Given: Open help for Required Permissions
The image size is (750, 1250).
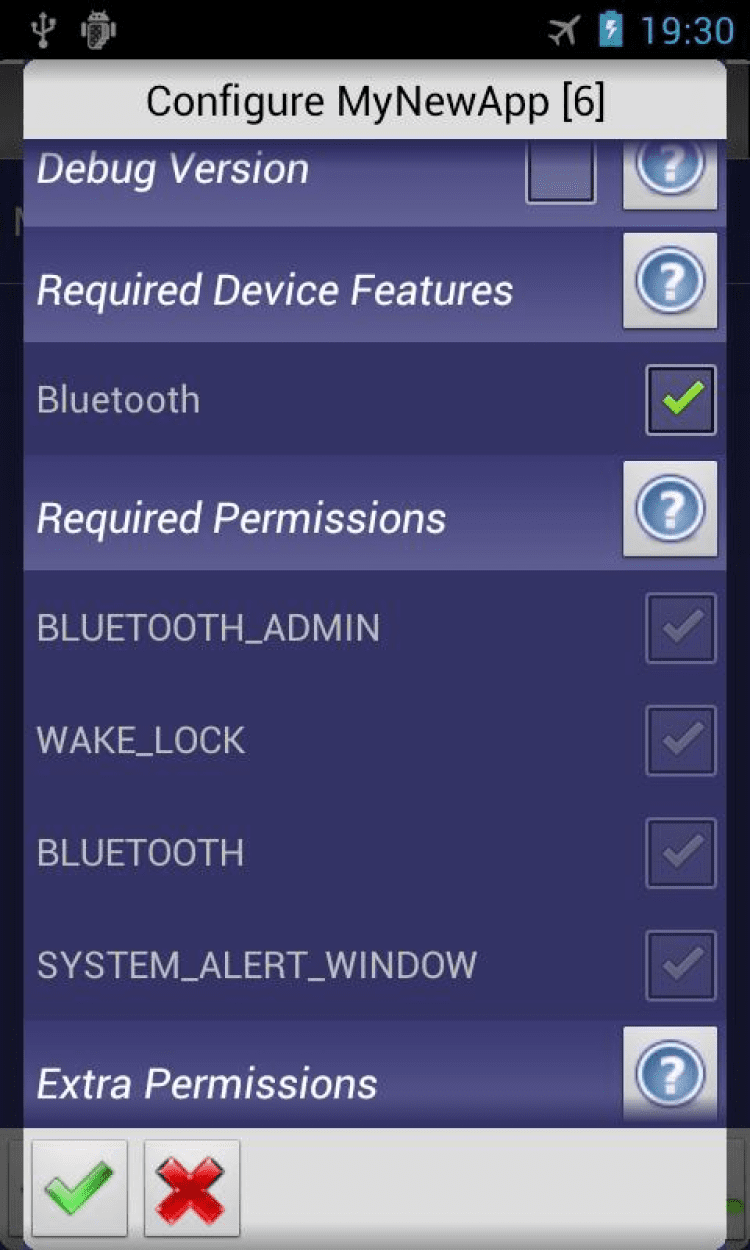Looking at the screenshot, I should 670,509.
